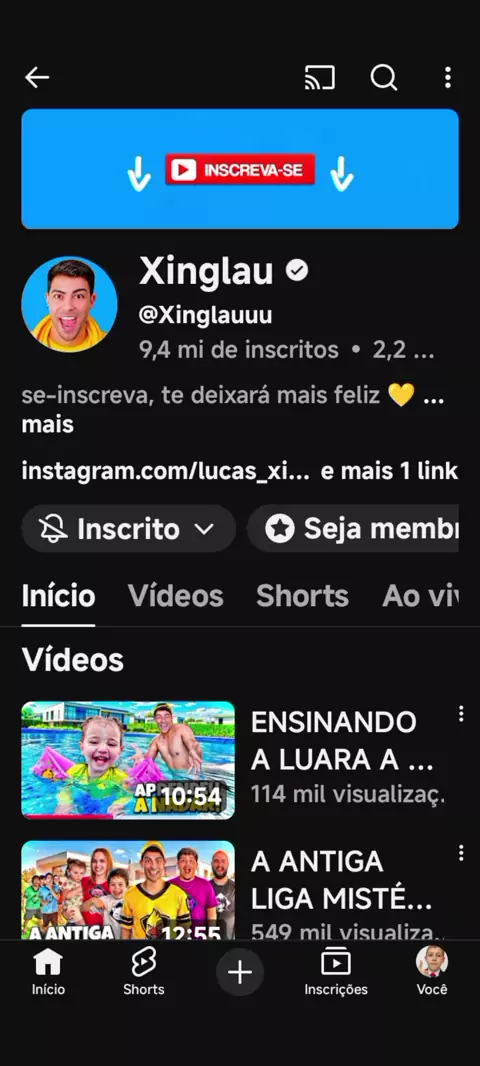The height and width of the screenshot is (1066, 480).
Task: Open Shorts from the bottom navigation
Action: (x=143, y=972)
